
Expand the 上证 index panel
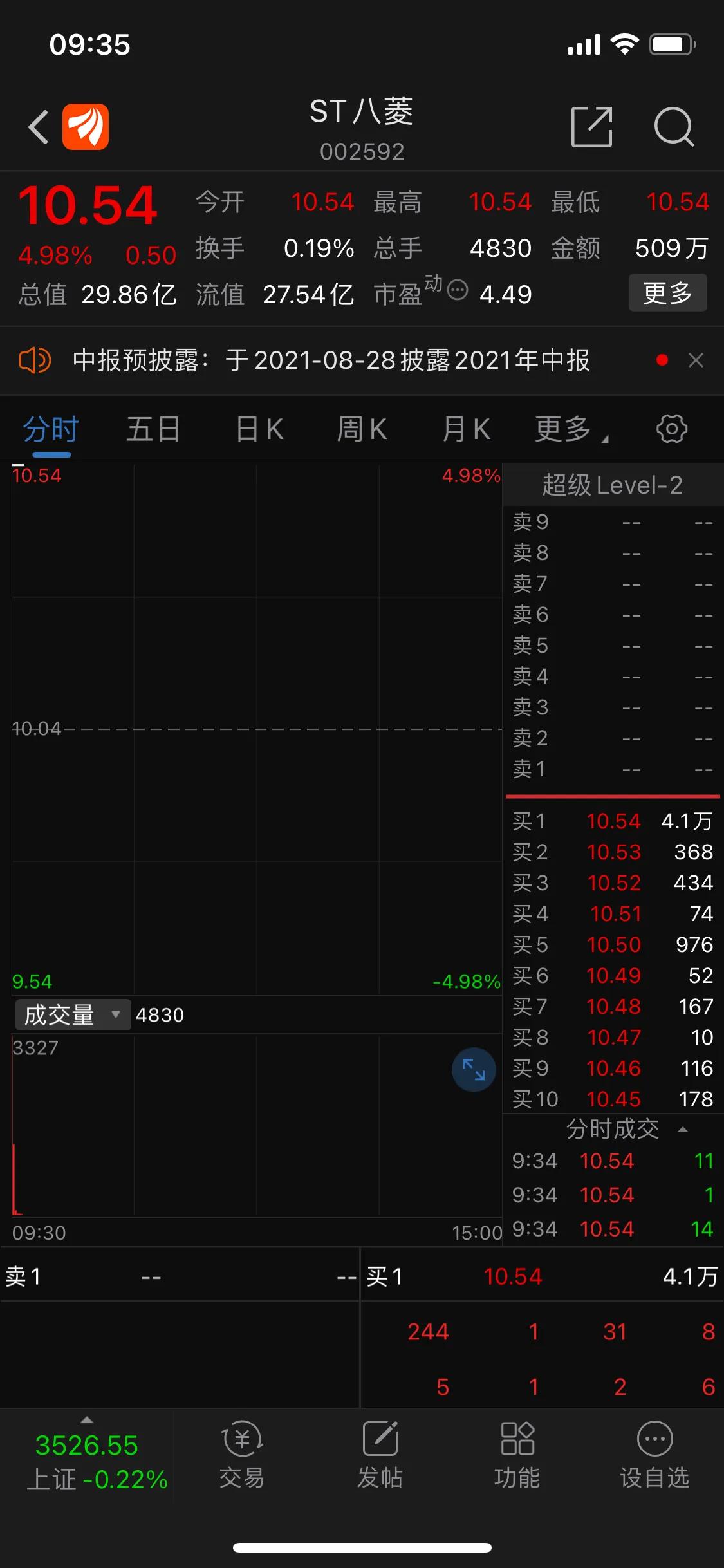pos(87,1455)
